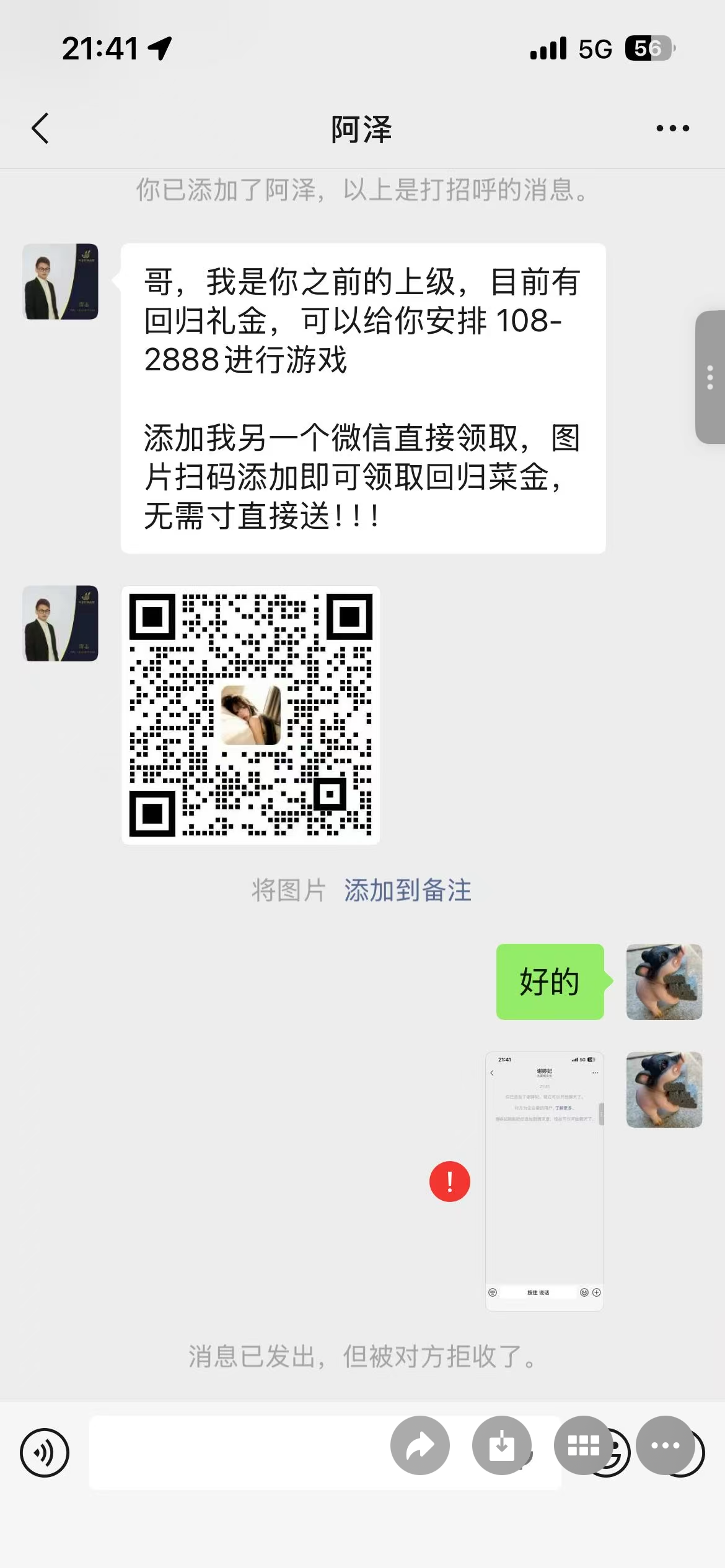The width and height of the screenshot is (725, 1568).
Task: Open my avatar beside the 好的 message
Action: tap(664, 982)
